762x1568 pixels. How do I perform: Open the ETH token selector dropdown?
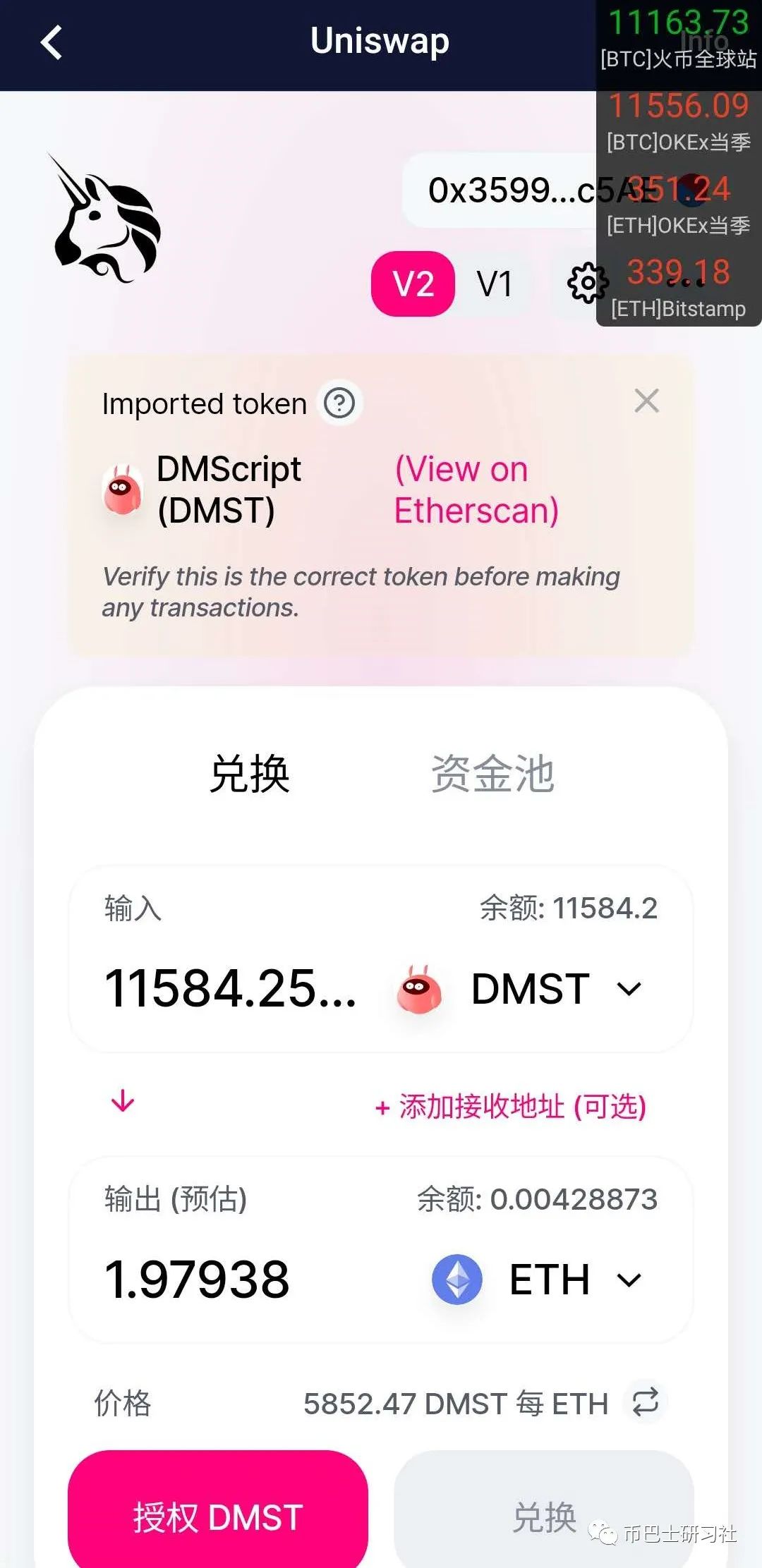(630, 1279)
